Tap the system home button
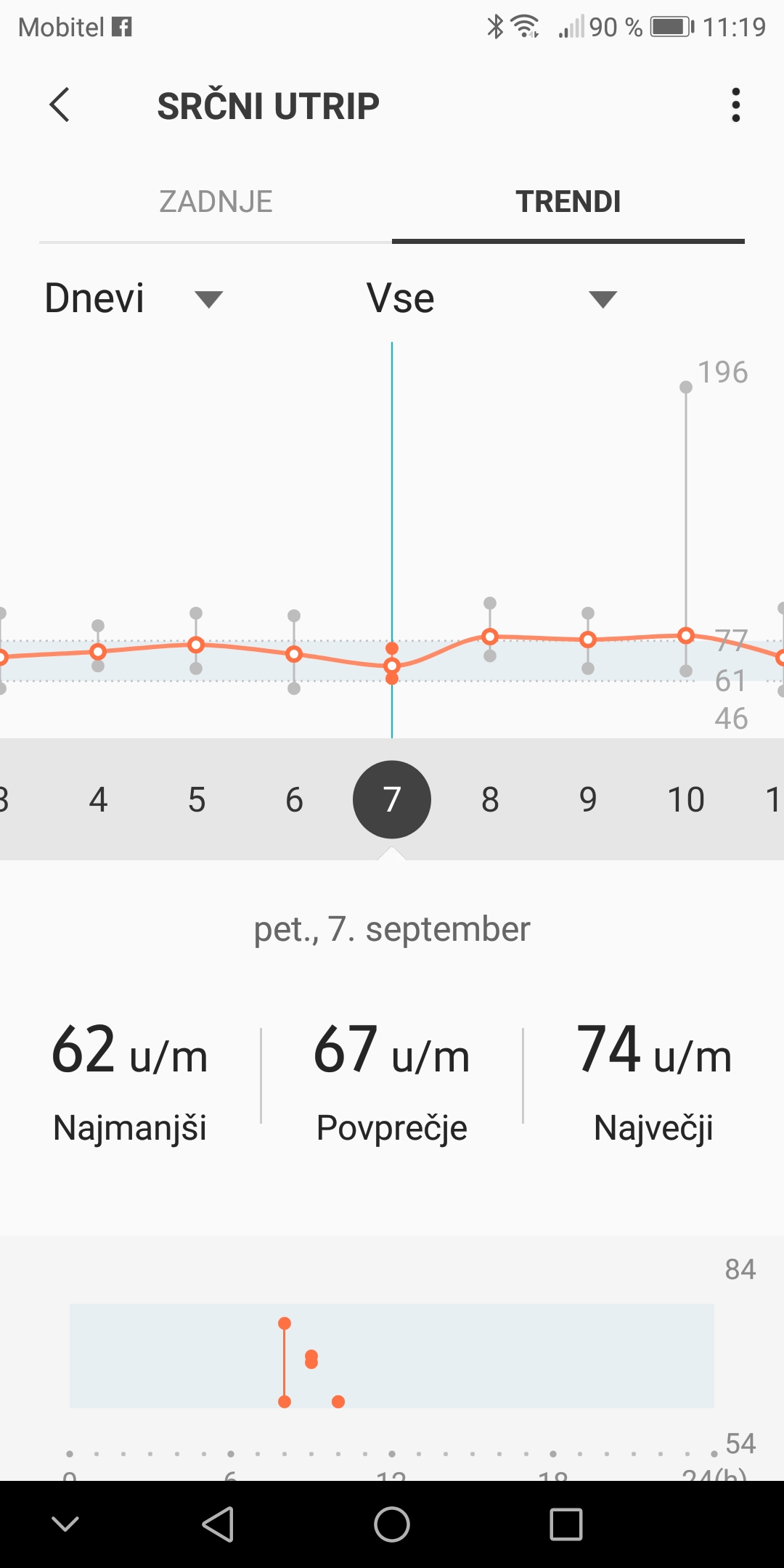Image resolution: width=784 pixels, height=1568 pixels. point(392,1524)
